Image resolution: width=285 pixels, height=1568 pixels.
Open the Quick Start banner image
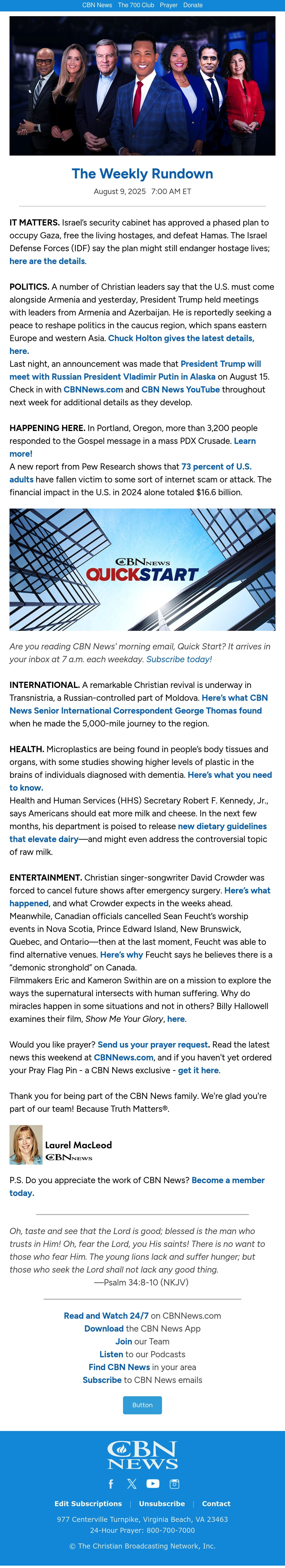click(x=142, y=570)
